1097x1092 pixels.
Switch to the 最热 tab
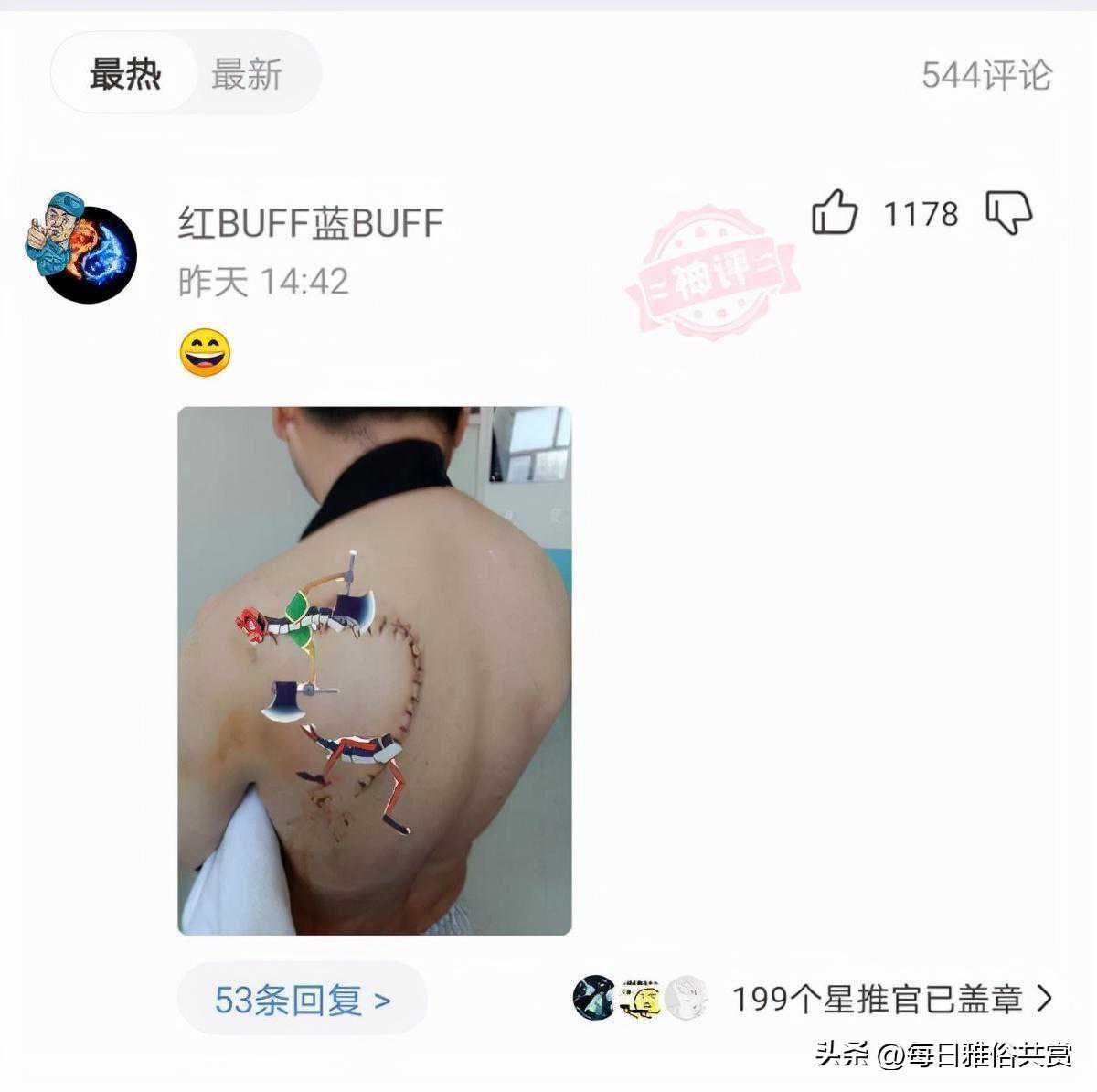click(x=125, y=74)
